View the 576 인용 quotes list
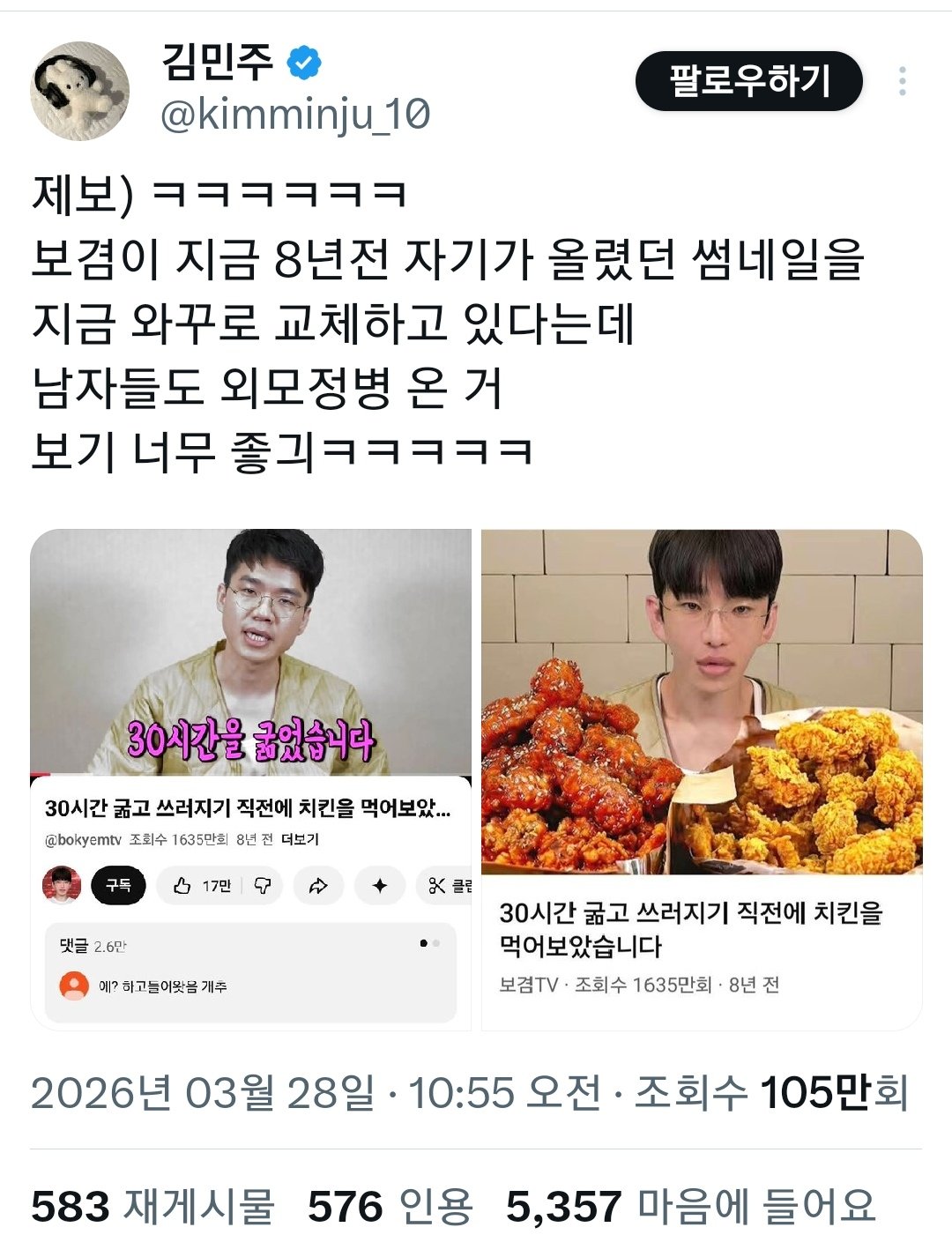Screen dimensions: 952x1257 (390, 1206)
